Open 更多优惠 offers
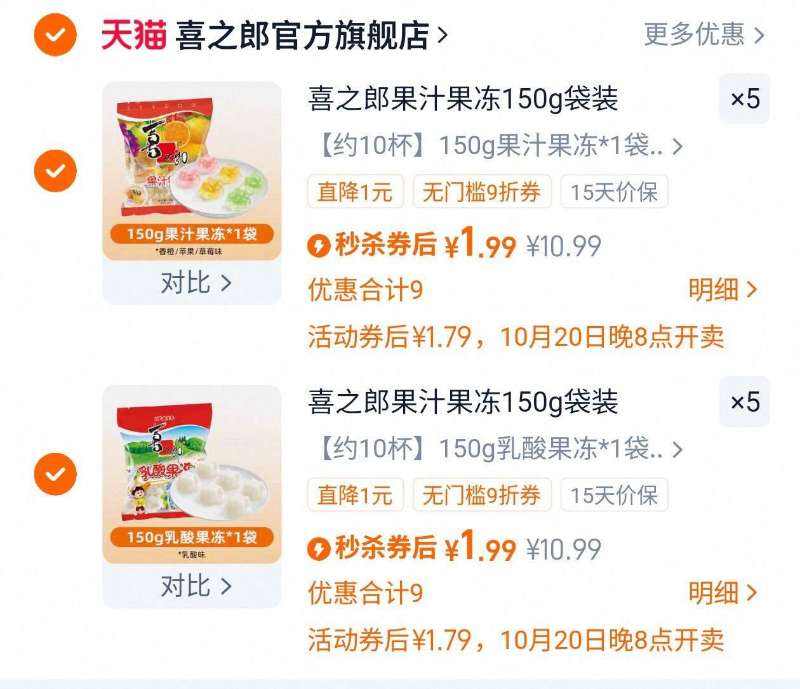The width and height of the screenshot is (800, 689). (x=703, y=35)
